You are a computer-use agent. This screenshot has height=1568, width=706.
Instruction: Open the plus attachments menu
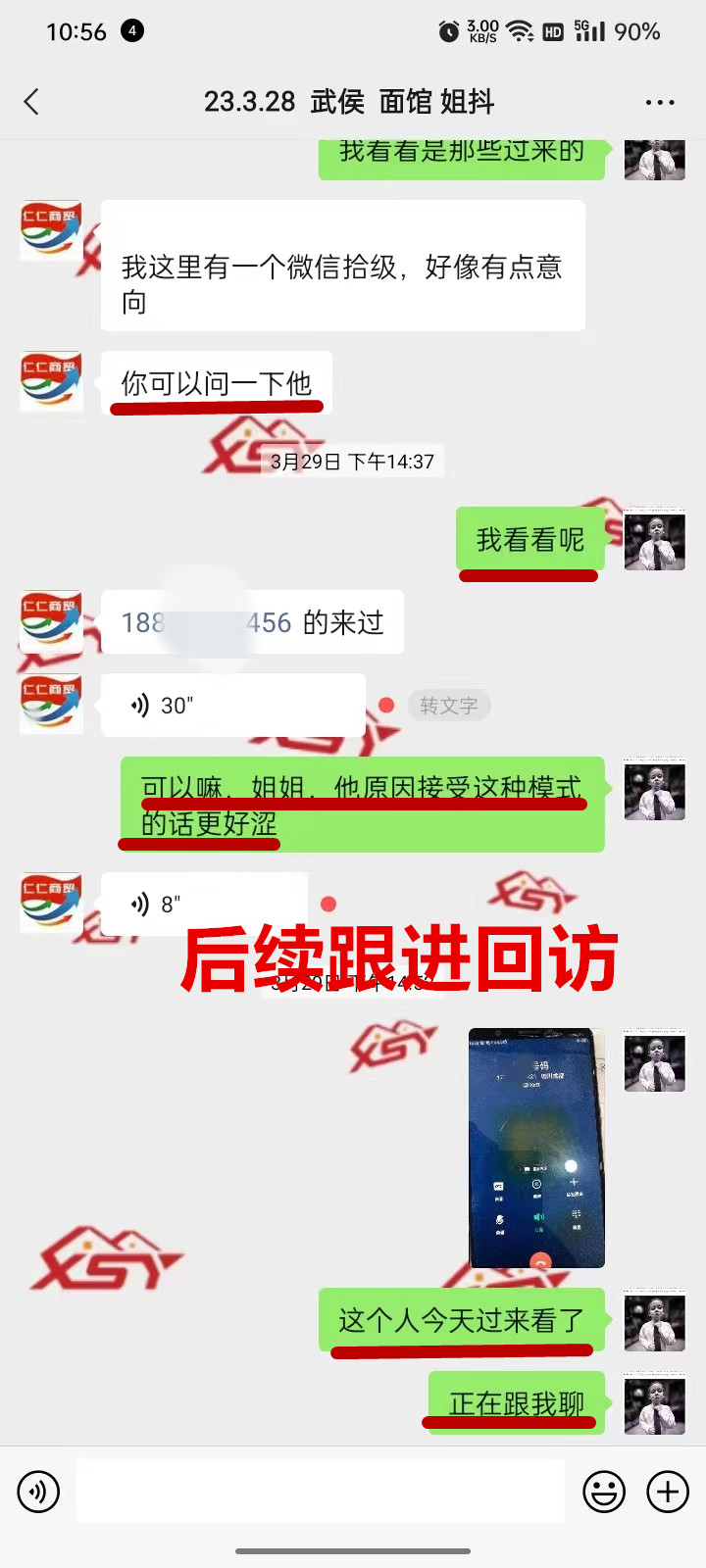(668, 1492)
